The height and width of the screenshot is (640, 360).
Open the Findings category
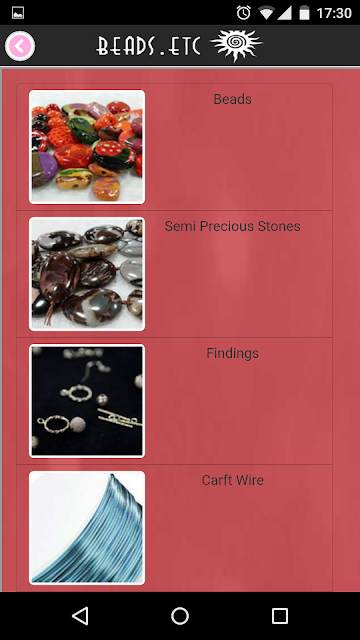174,401
